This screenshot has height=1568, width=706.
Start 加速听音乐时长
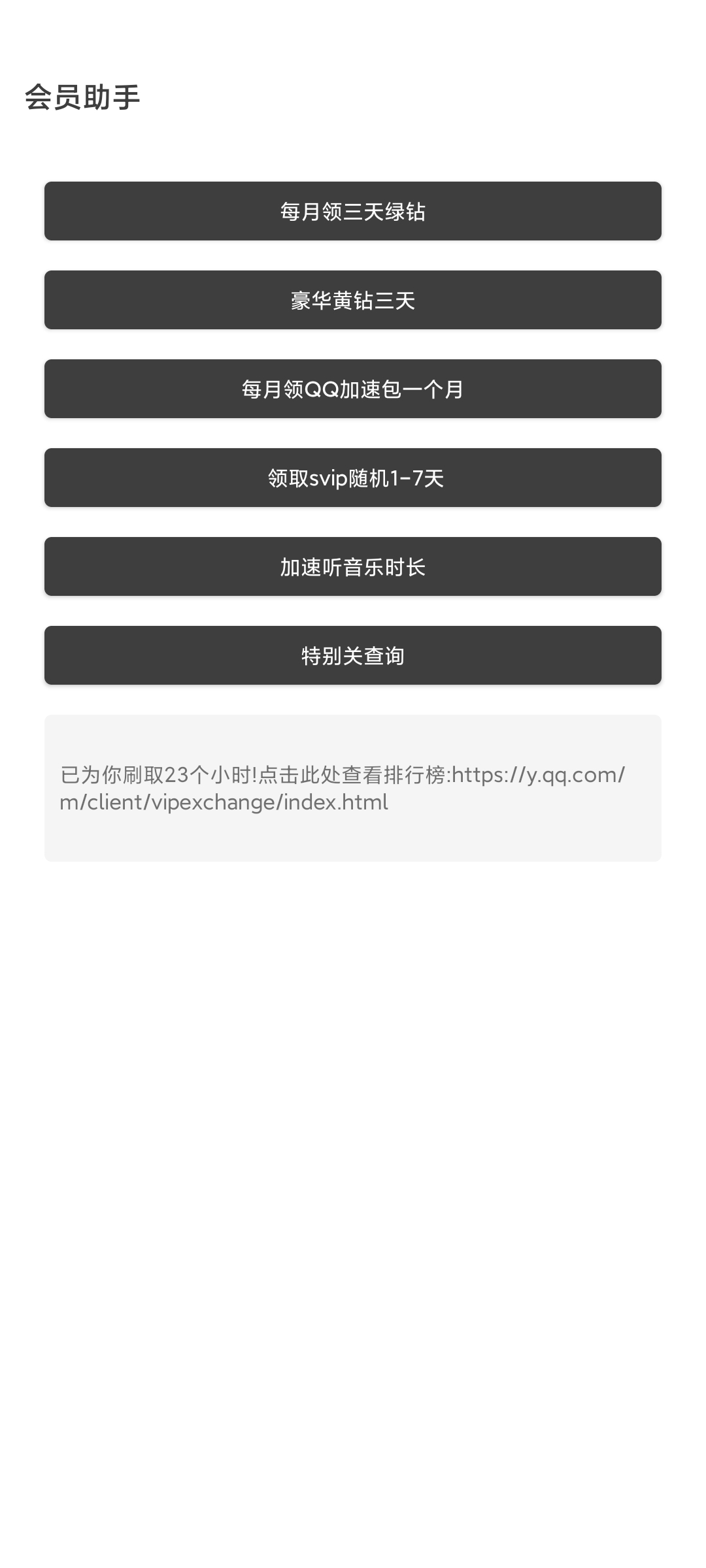point(353,566)
